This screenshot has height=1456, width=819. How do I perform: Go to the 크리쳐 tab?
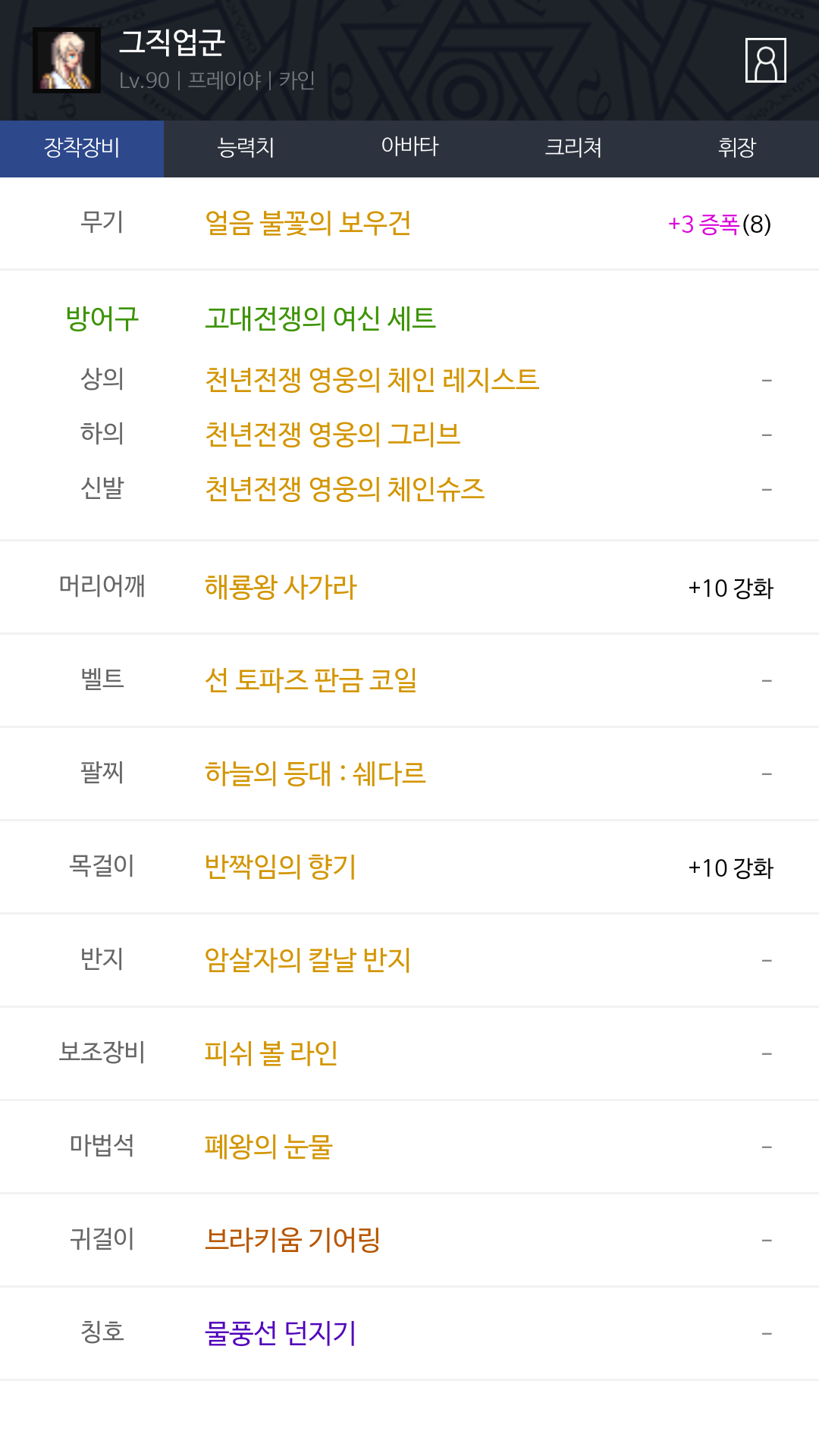[x=573, y=149]
